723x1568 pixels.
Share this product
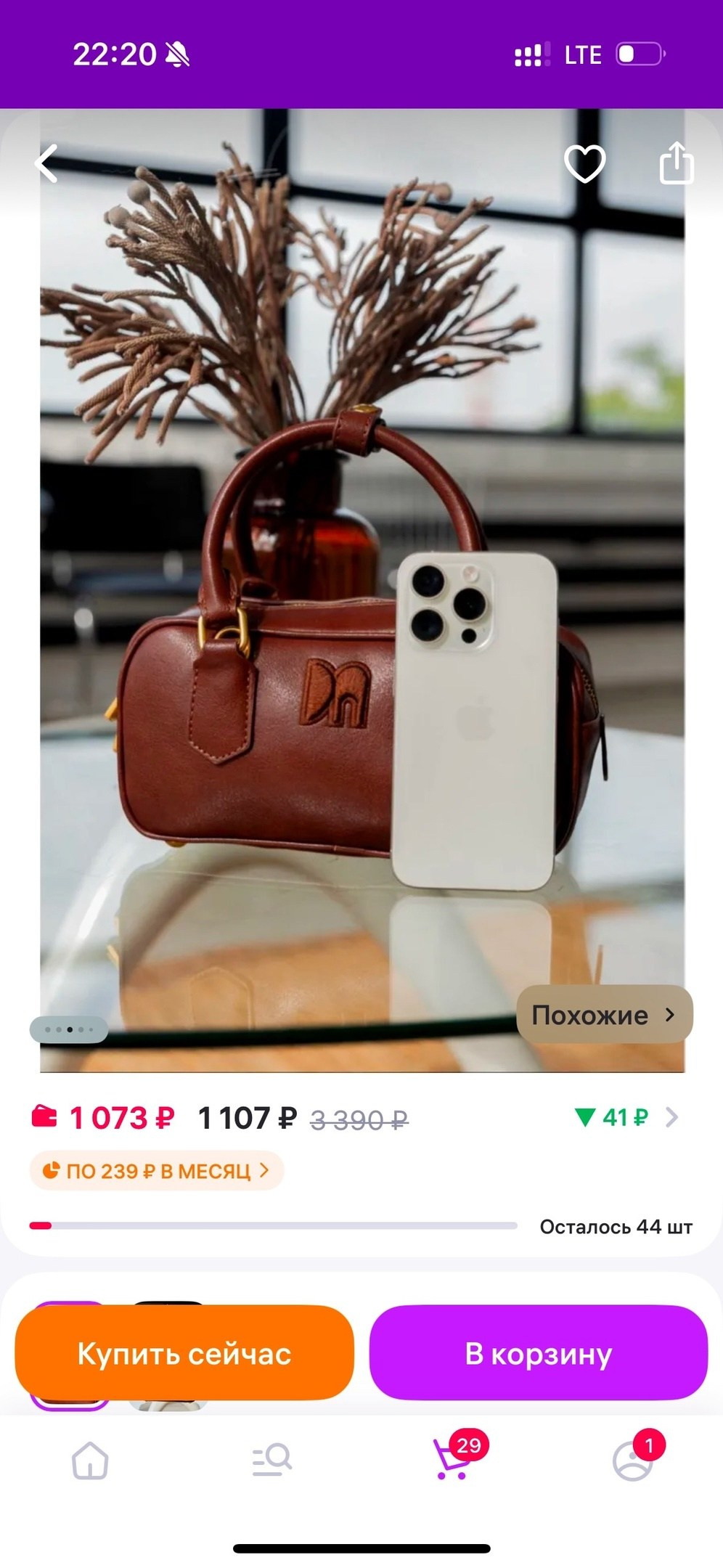coord(676,164)
